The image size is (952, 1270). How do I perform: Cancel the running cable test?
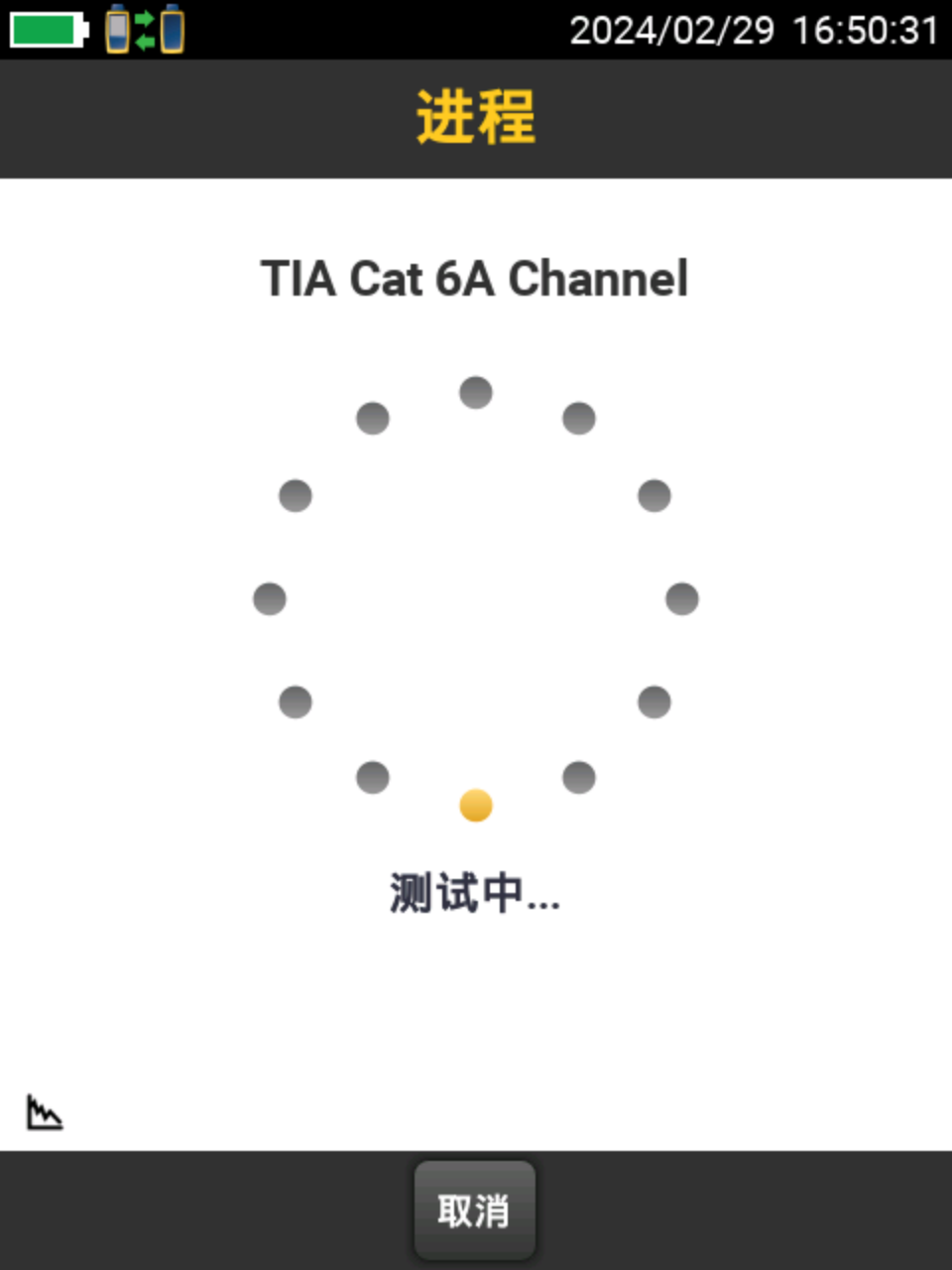[474, 1210]
